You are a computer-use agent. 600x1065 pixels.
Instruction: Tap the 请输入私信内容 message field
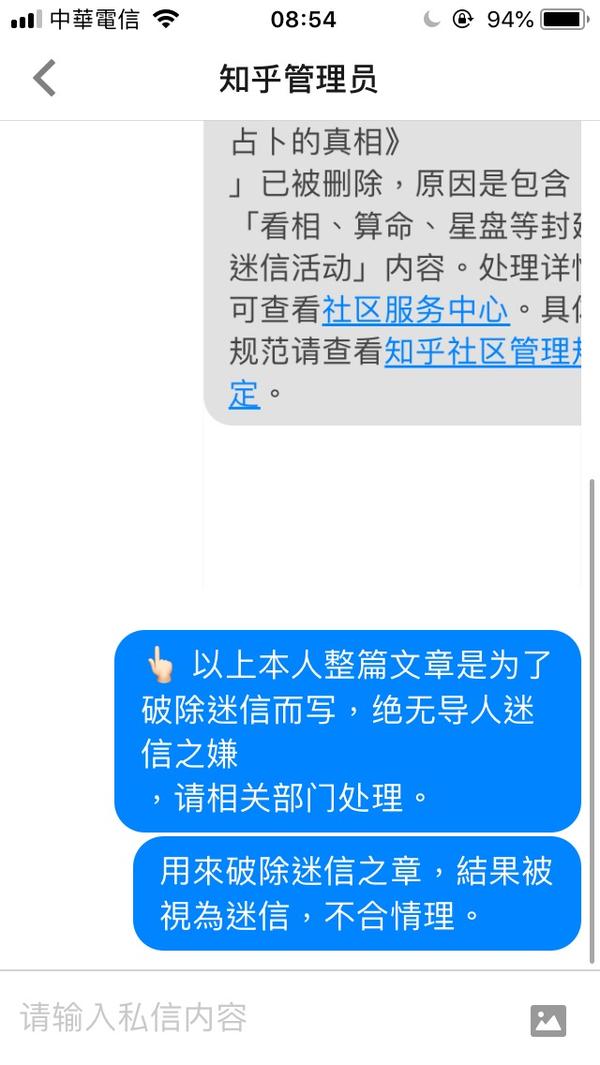pyautogui.click(x=260, y=1018)
